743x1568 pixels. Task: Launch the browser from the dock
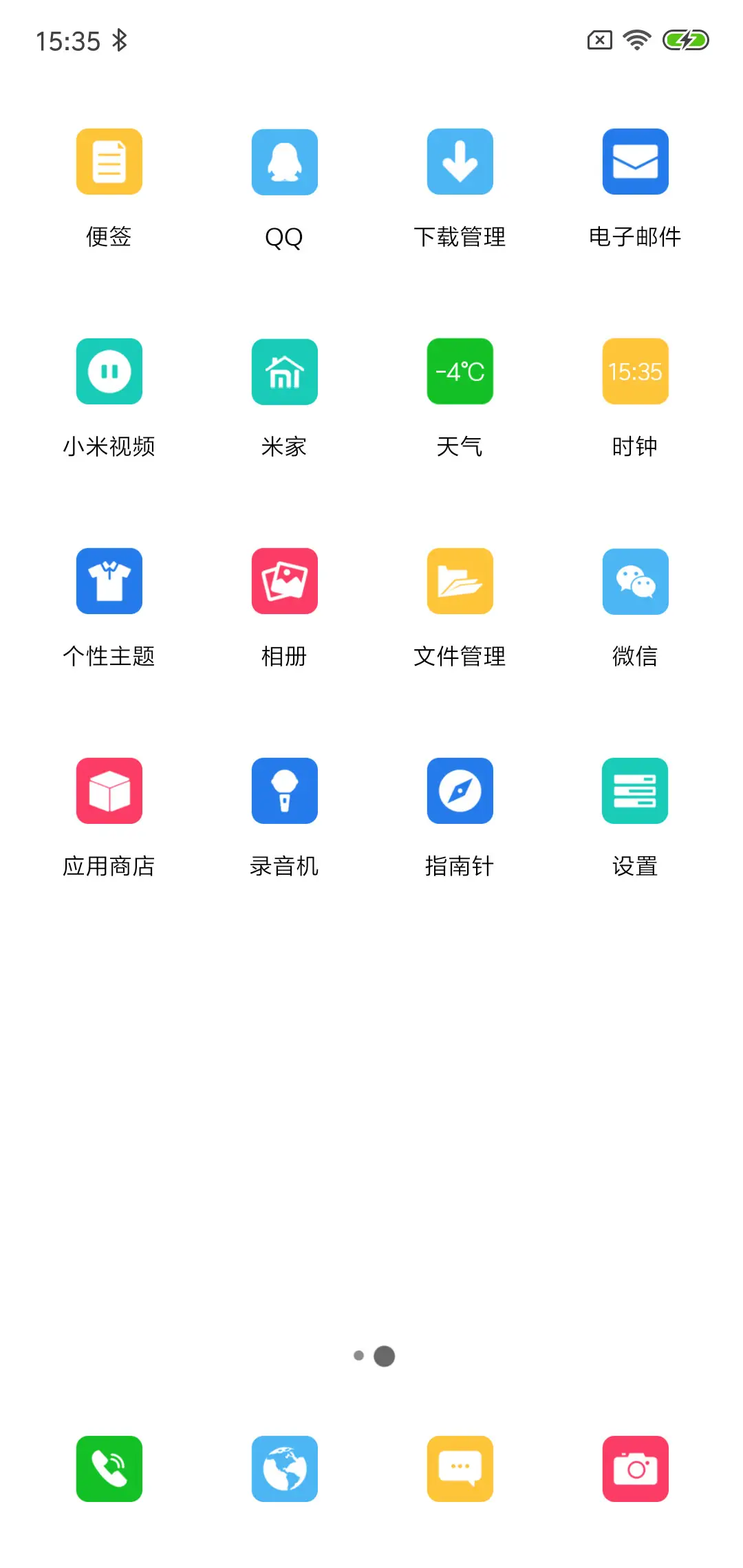[x=284, y=1468]
